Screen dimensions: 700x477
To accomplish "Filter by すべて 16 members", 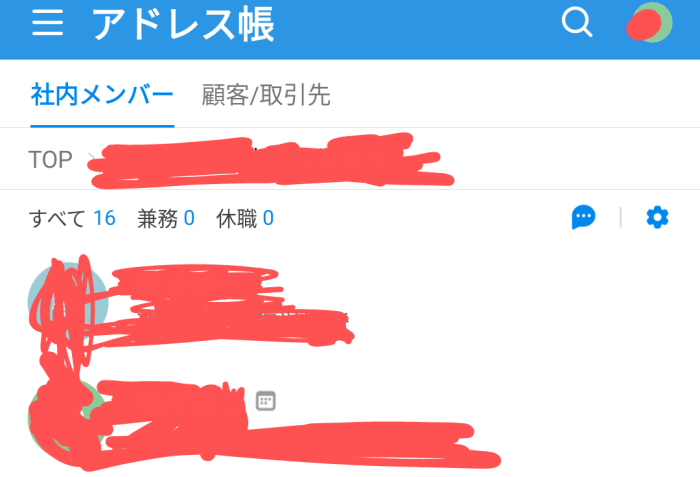I will tap(72, 218).
